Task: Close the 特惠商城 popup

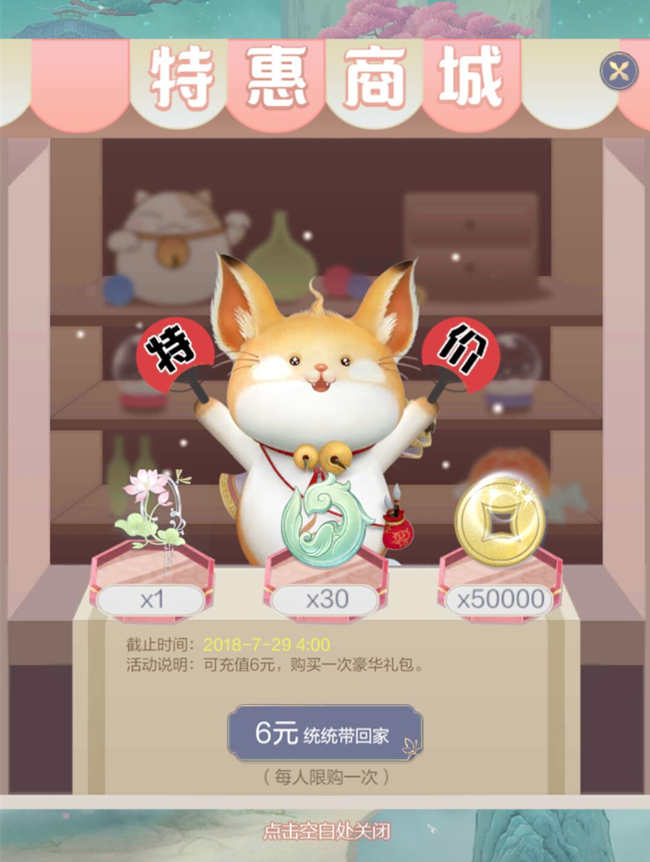Action: click(x=619, y=70)
